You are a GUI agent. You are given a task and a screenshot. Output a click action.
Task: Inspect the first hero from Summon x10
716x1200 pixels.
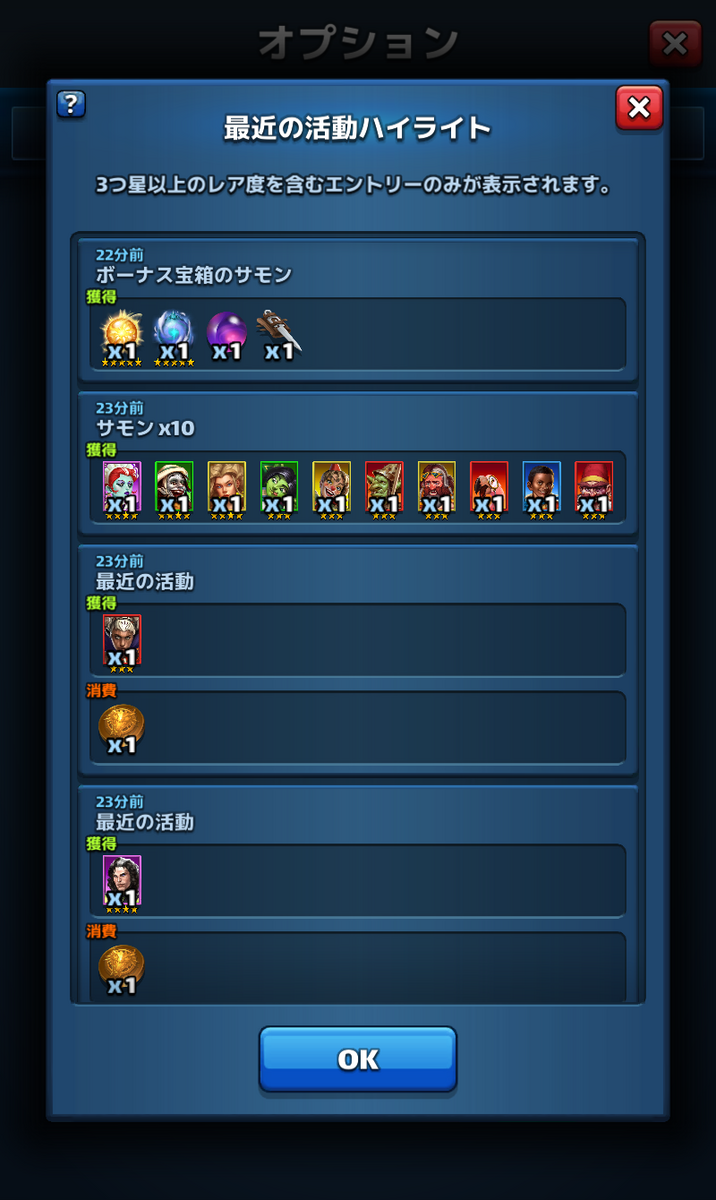[122, 489]
